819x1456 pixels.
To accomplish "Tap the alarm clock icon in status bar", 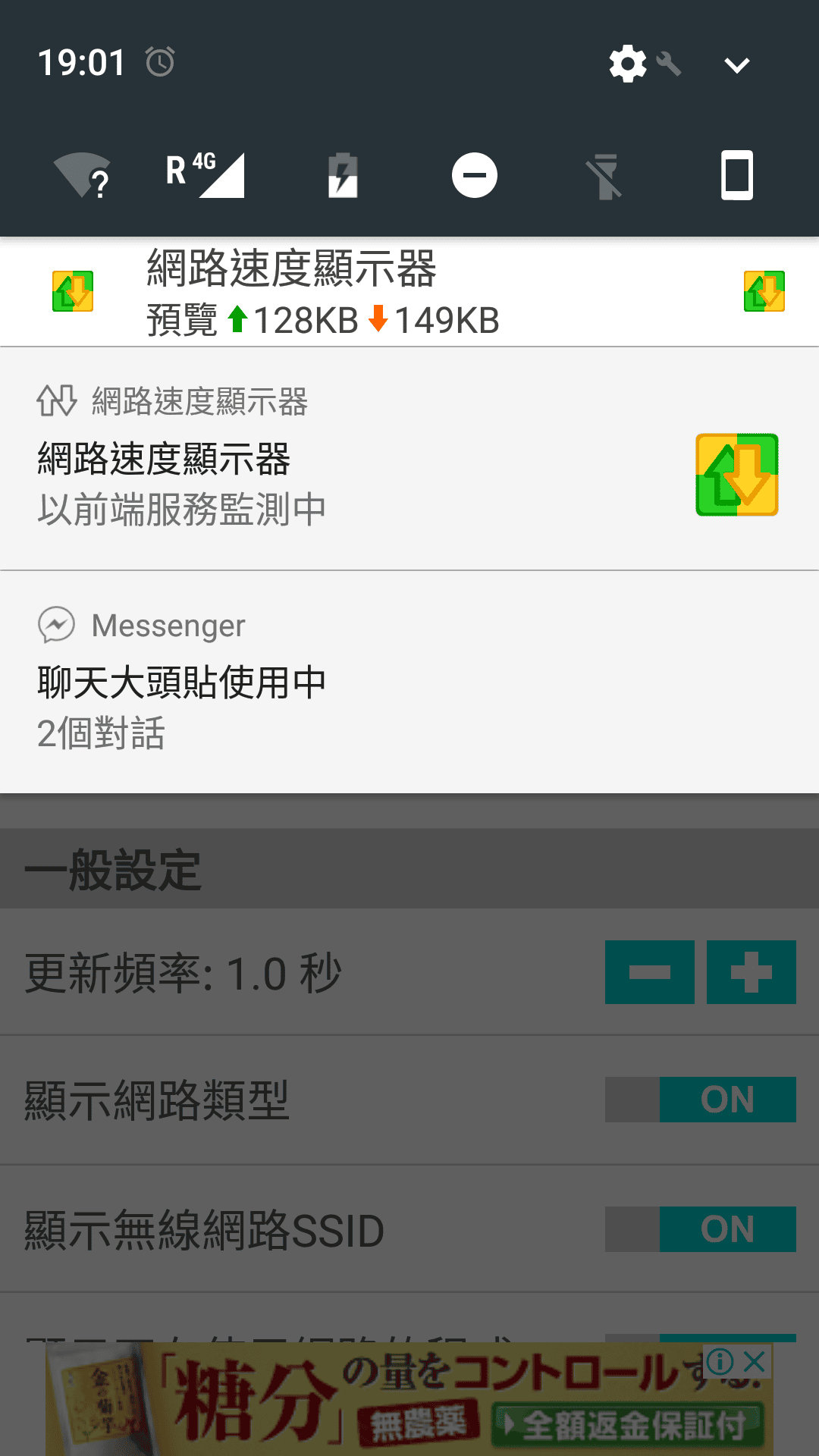I will click(158, 62).
